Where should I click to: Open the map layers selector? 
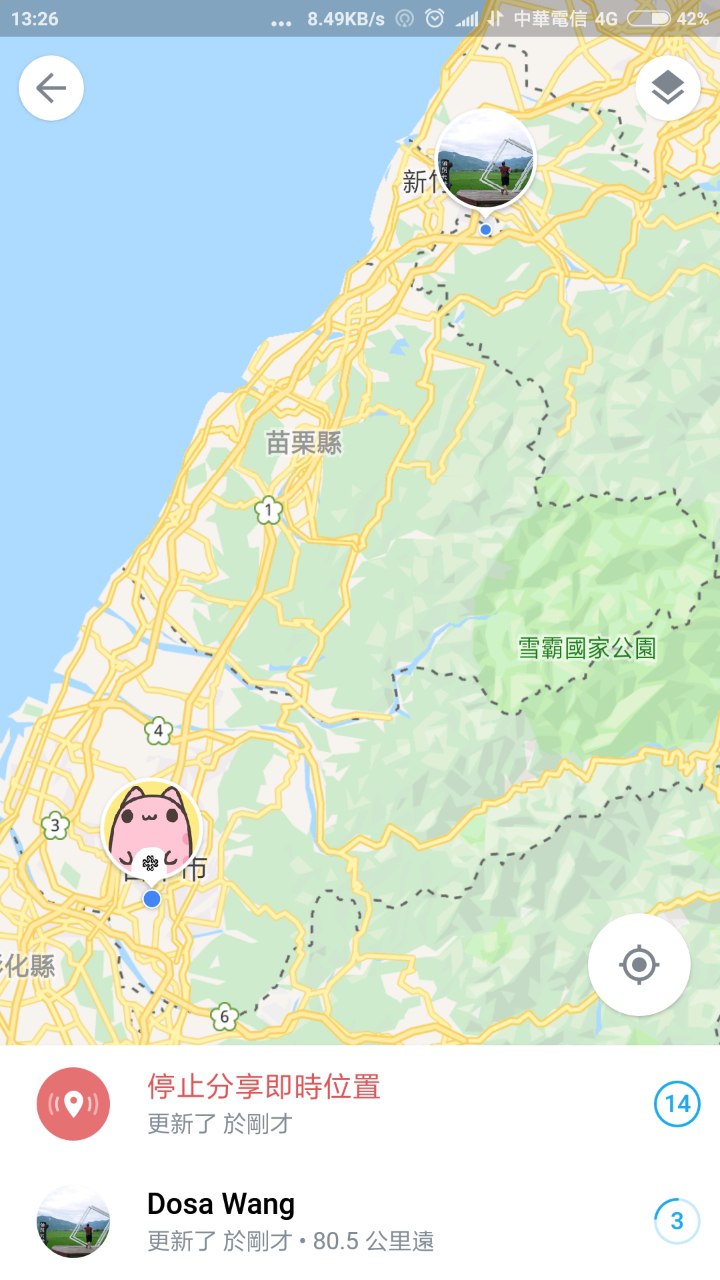[667, 89]
